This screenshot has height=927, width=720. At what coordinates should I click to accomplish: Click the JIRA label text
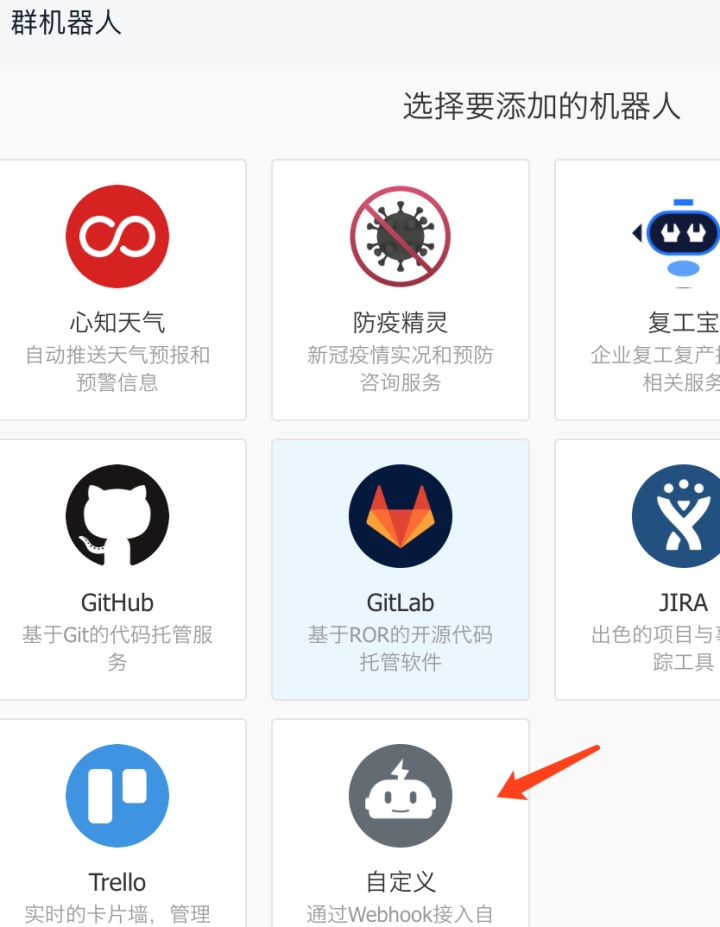tap(682, 603)
